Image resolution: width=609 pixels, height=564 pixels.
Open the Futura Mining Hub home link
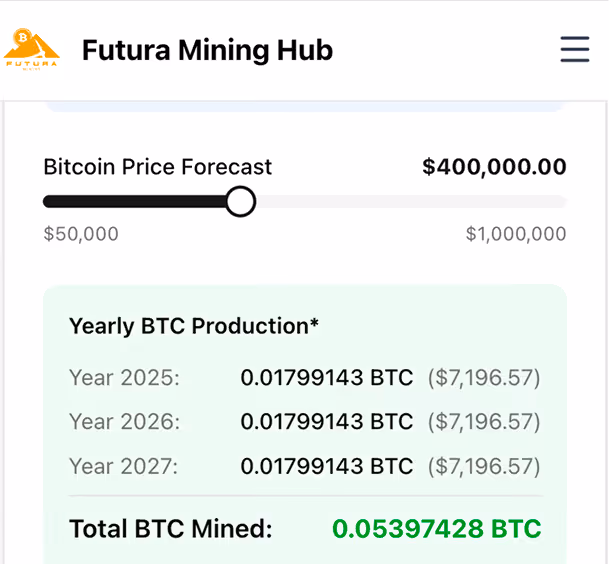pyautogui.click(x=207, y=50)
